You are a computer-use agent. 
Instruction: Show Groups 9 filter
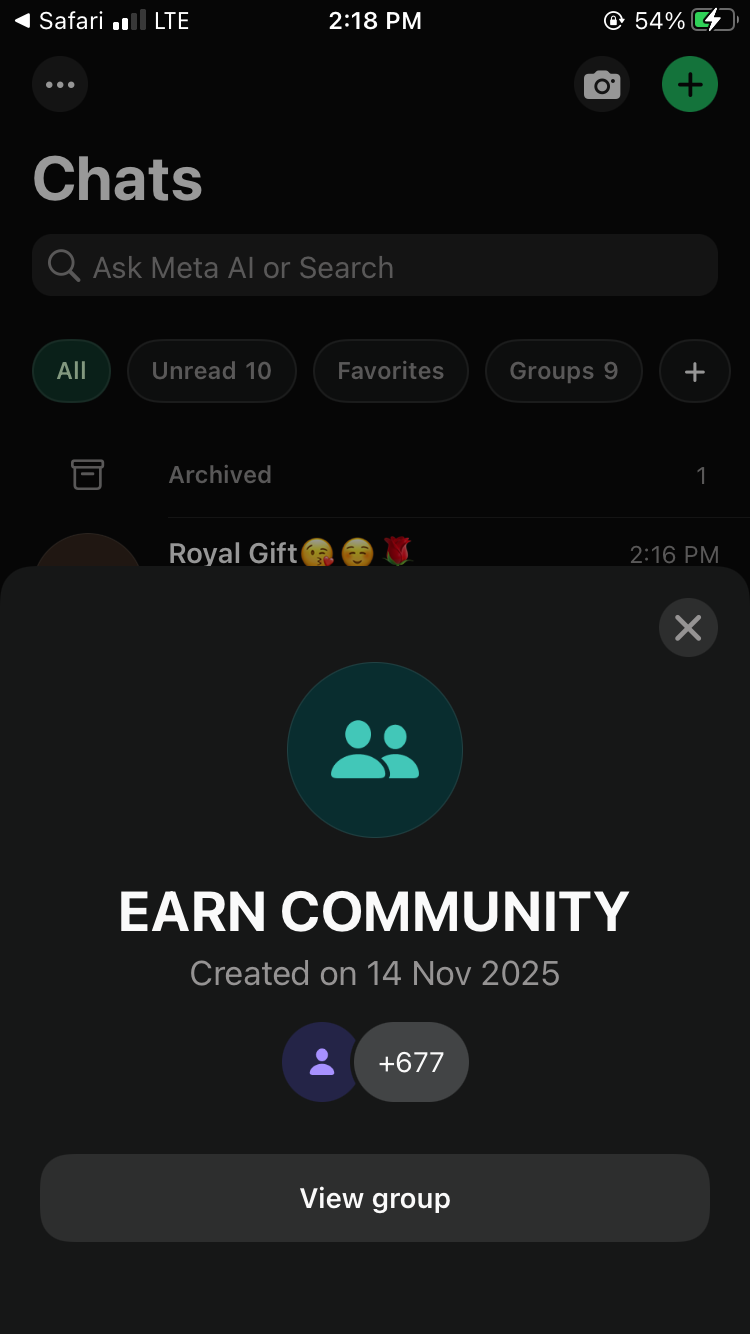coord(563,371)
